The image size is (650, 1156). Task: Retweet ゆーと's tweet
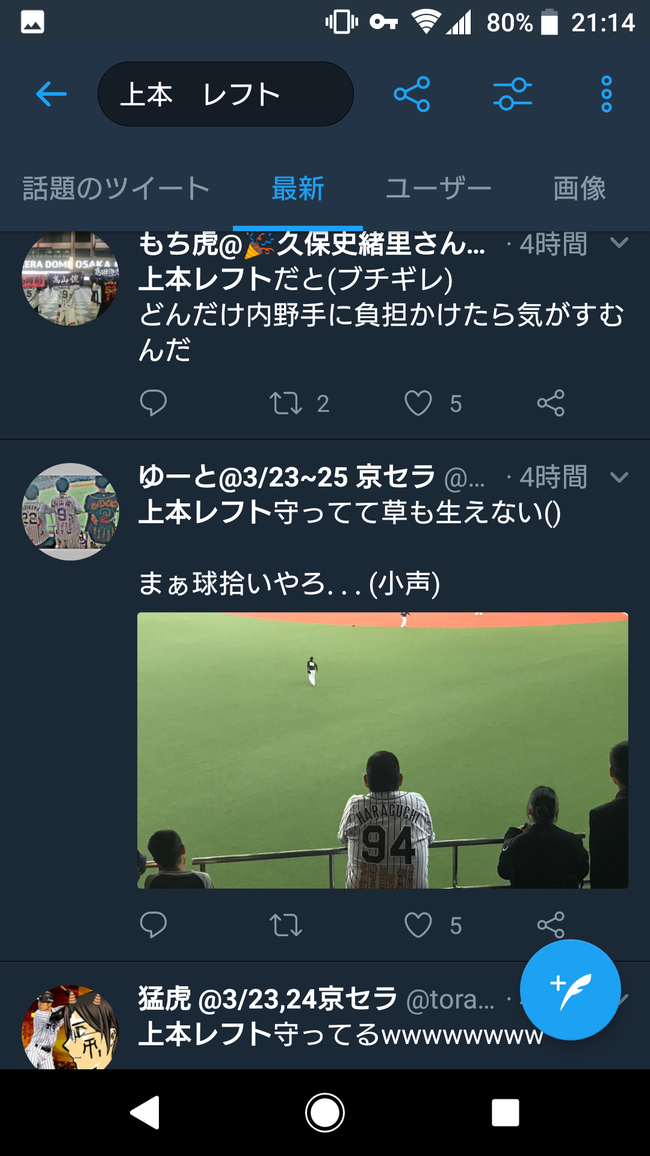286,925
